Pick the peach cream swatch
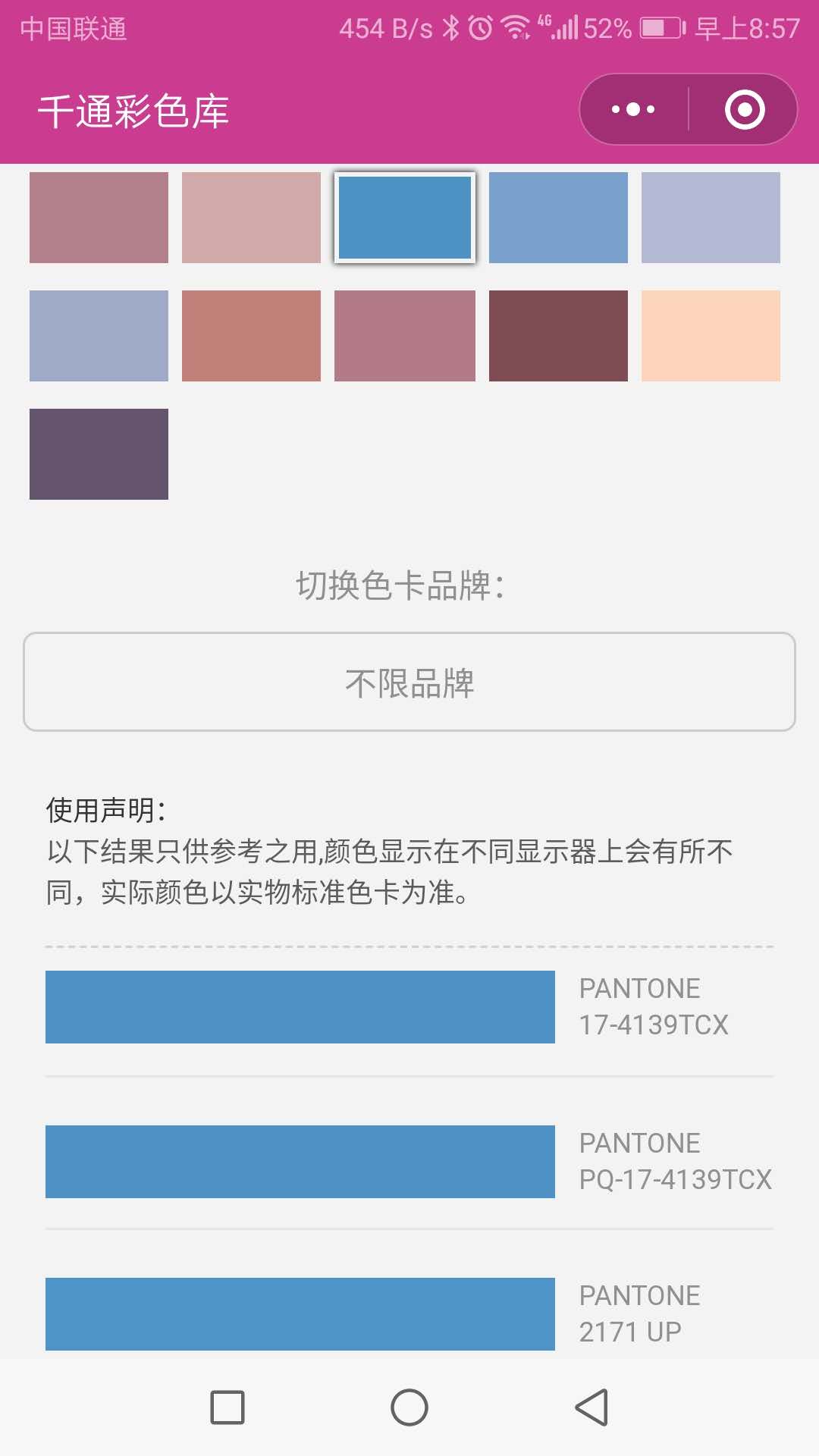 click(x=711, y=336)
